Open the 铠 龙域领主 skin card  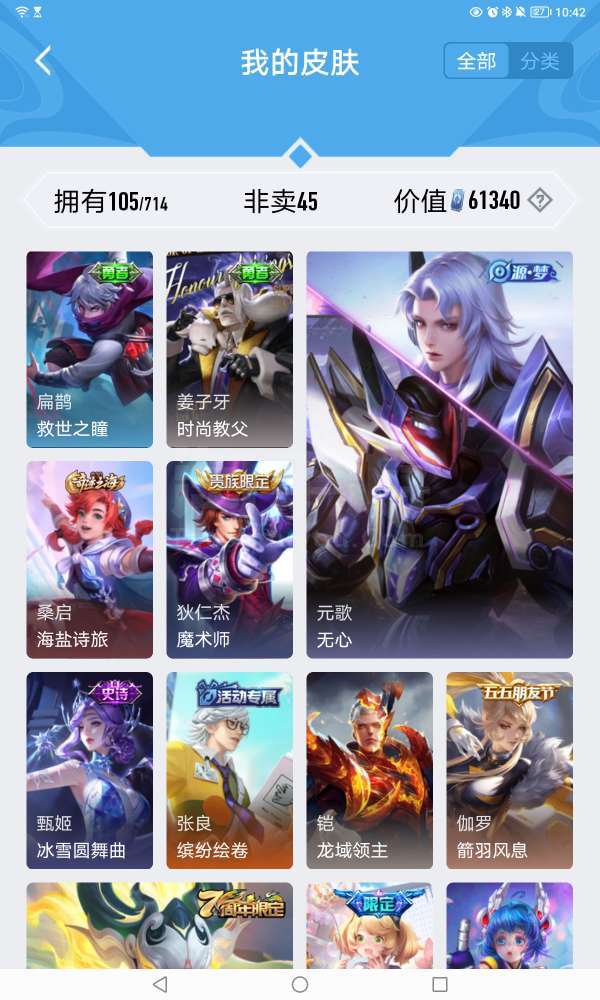[370, 770]
